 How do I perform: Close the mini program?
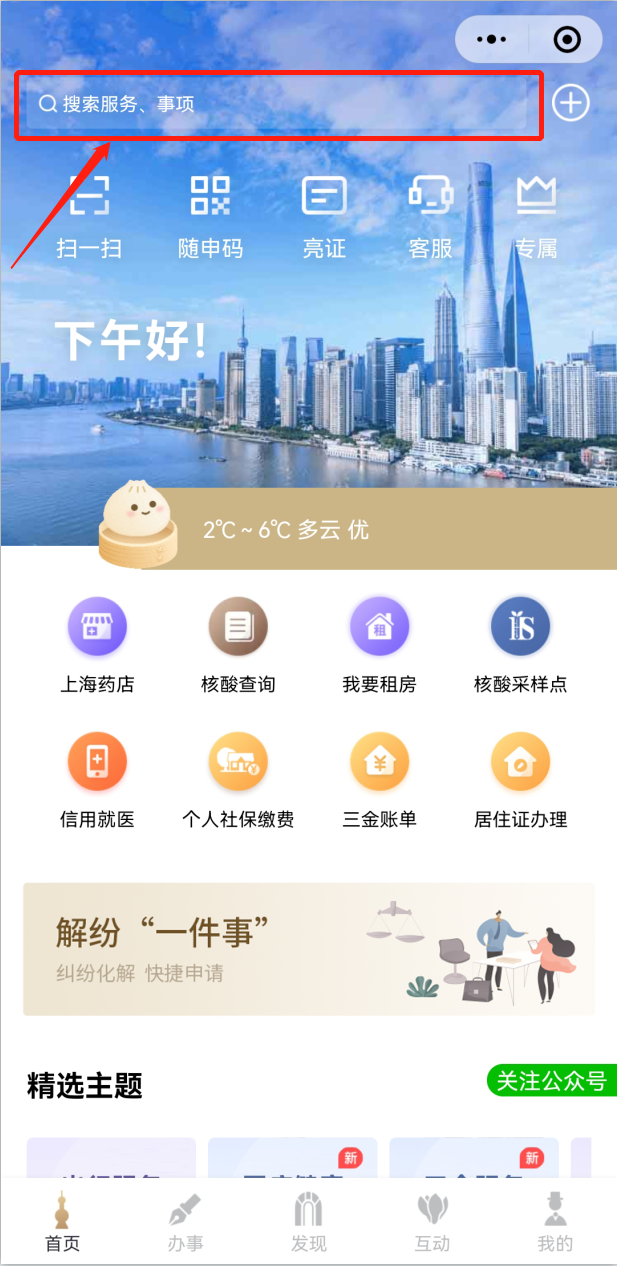click(567, 40)
